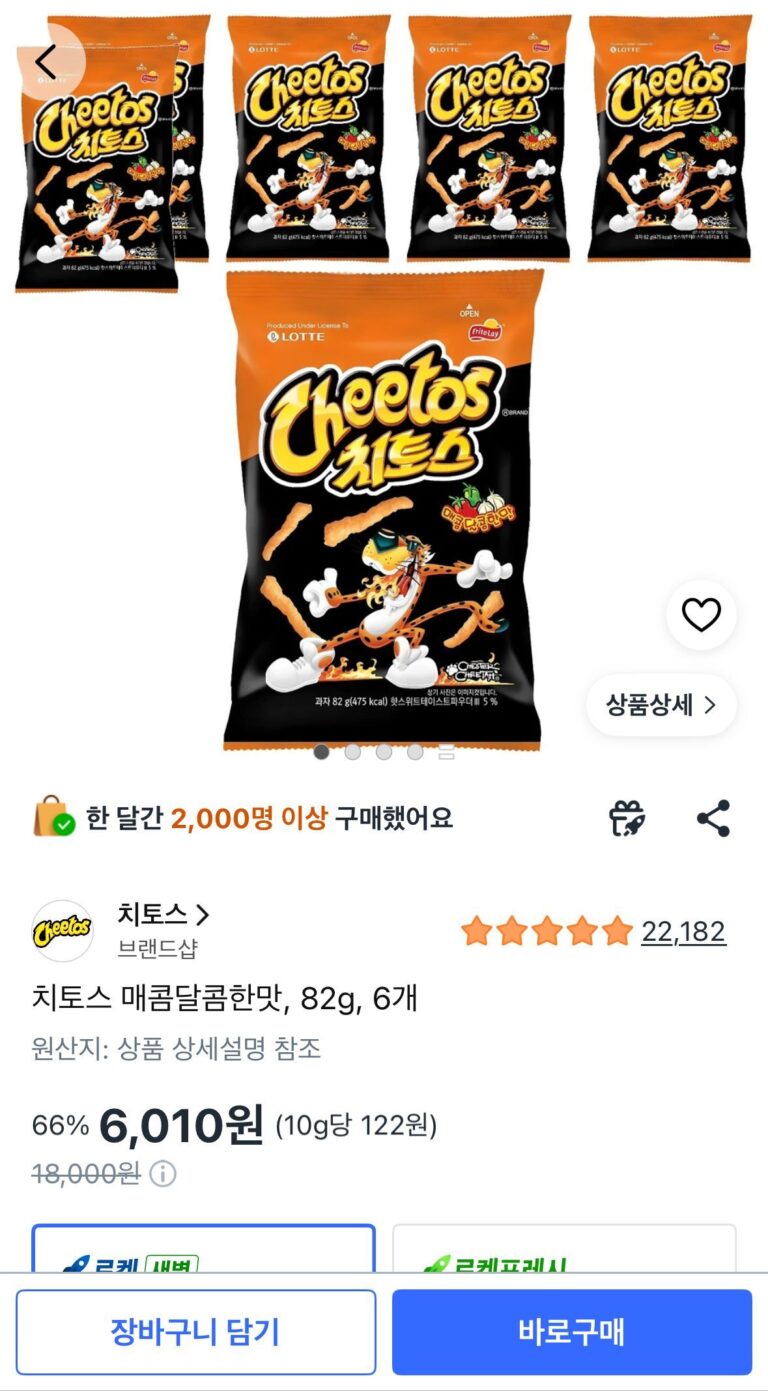Viewport: 768px width, 1391px height.
Task: Tap the gift icon to send as present
Action: (627, 818)
